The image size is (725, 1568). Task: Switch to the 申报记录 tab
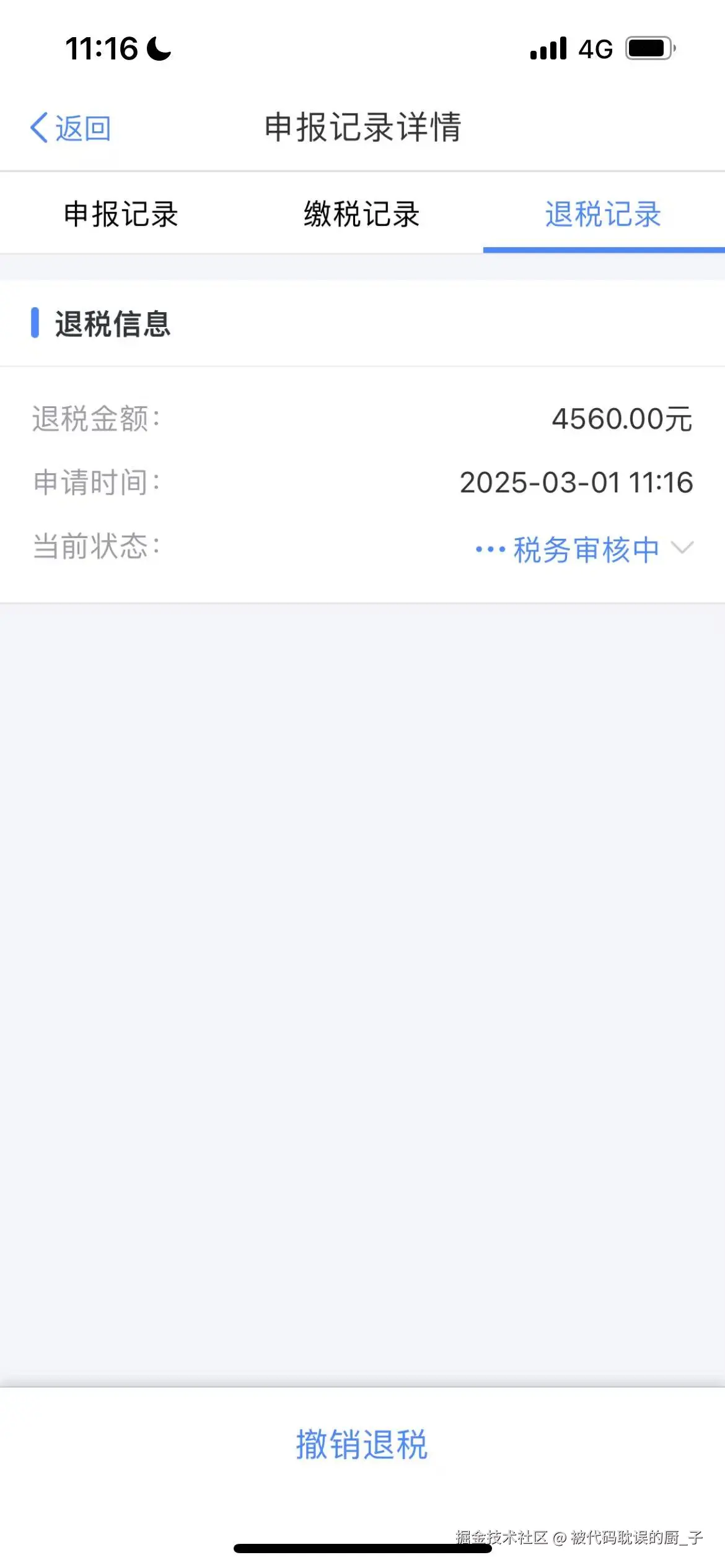[x=120, y=214]
